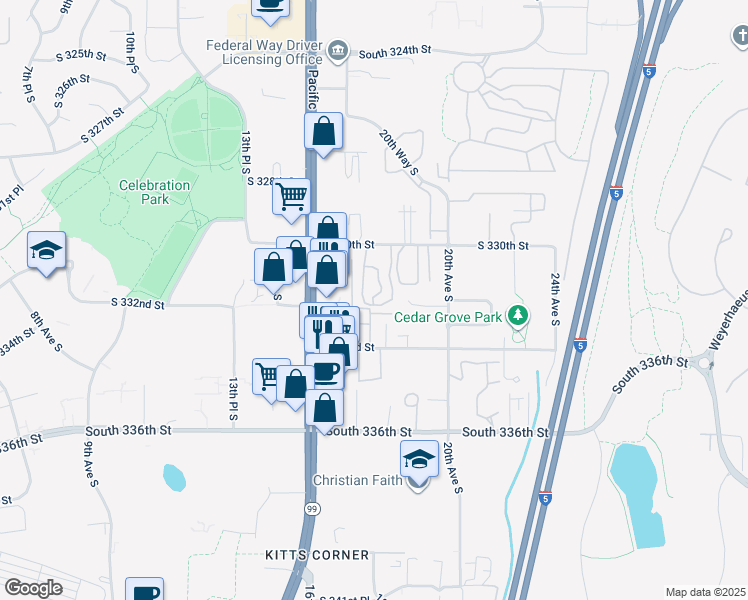Select the shopping bag marker at South 336th St

click(324, 408)
